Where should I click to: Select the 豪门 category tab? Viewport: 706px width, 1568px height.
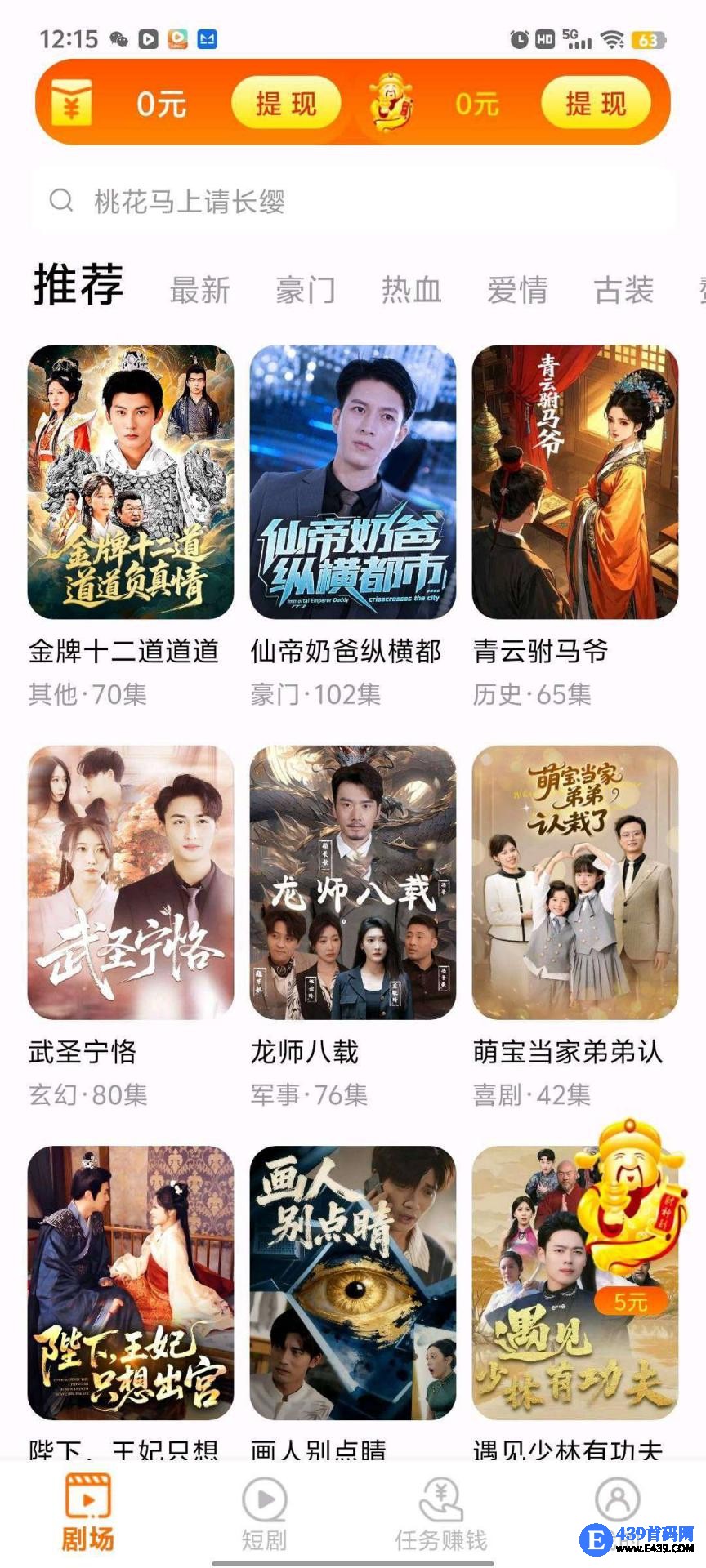[305, 290]
